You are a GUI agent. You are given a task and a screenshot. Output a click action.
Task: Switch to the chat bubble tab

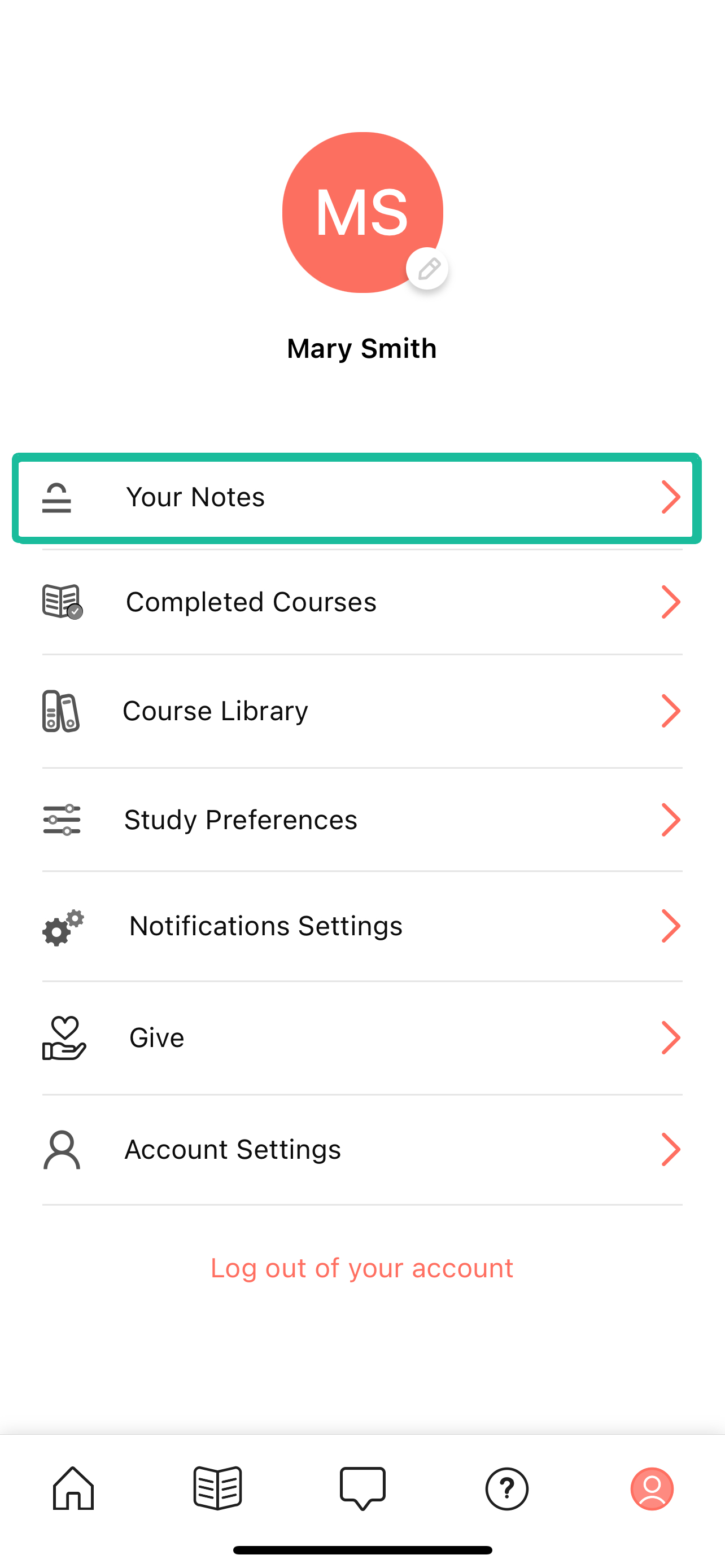362,1488
